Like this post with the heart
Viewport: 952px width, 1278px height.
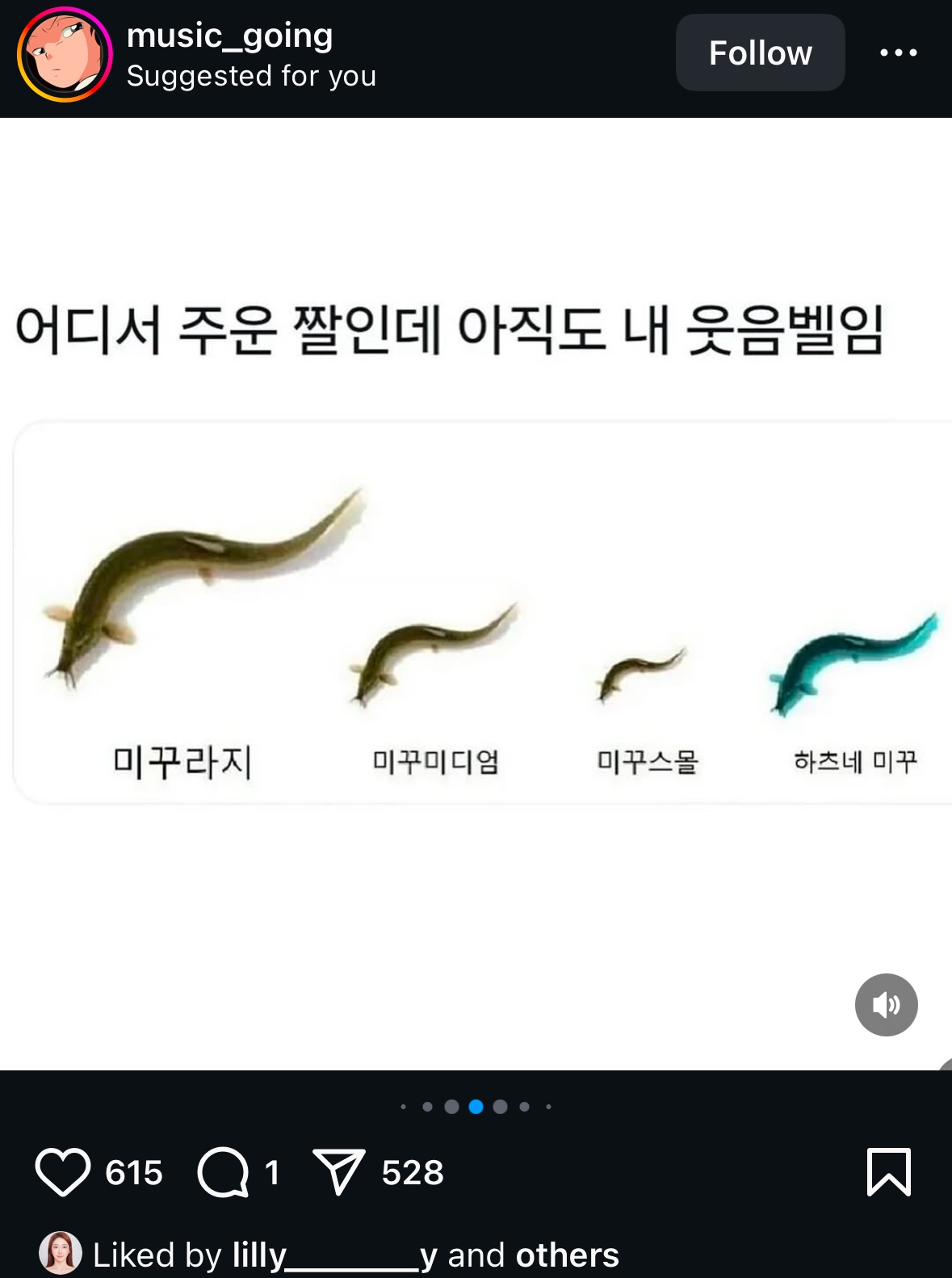pyautogui.click(x=63, y=1171)
